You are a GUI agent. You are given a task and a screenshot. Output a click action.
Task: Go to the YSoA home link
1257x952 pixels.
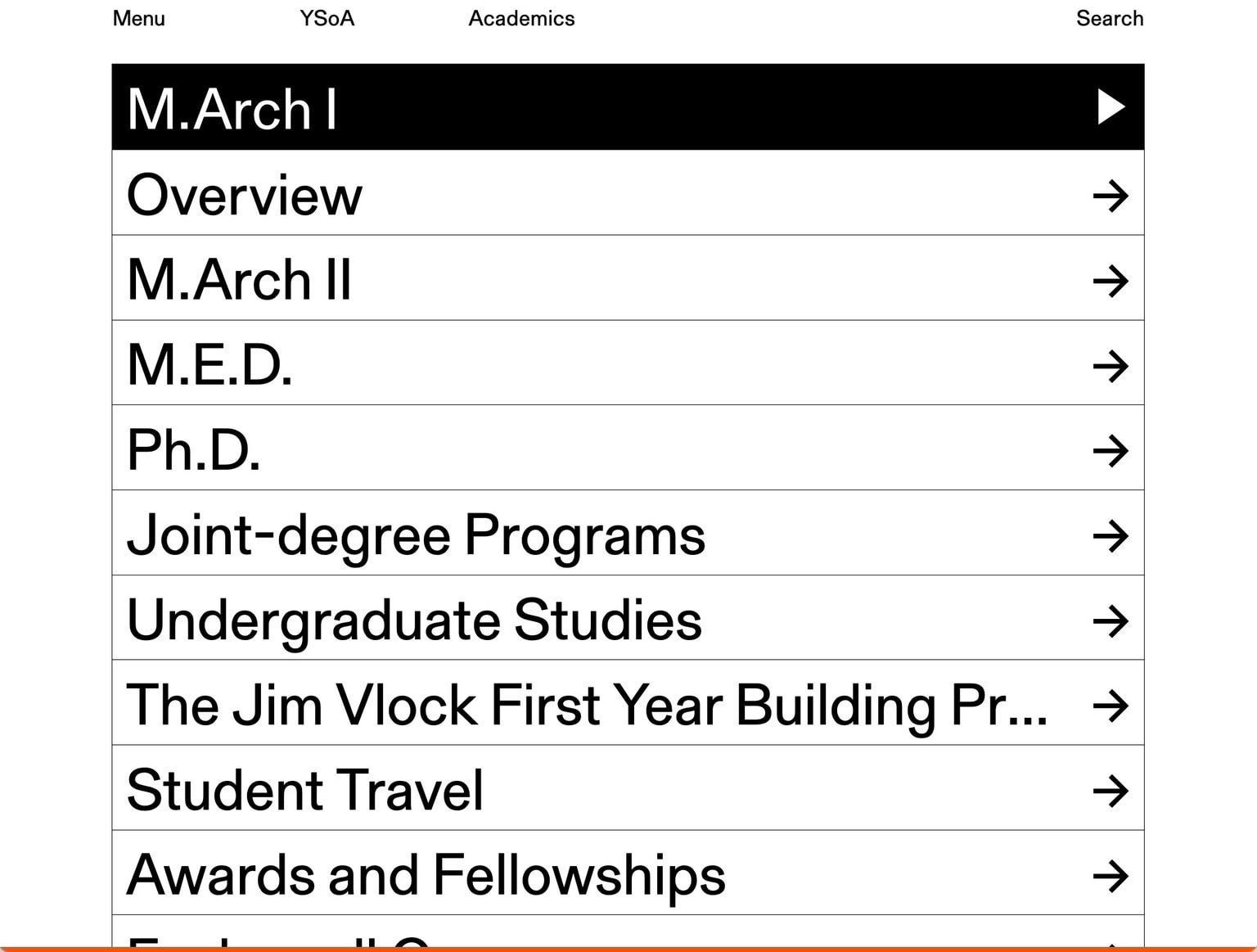click(327, 18)
